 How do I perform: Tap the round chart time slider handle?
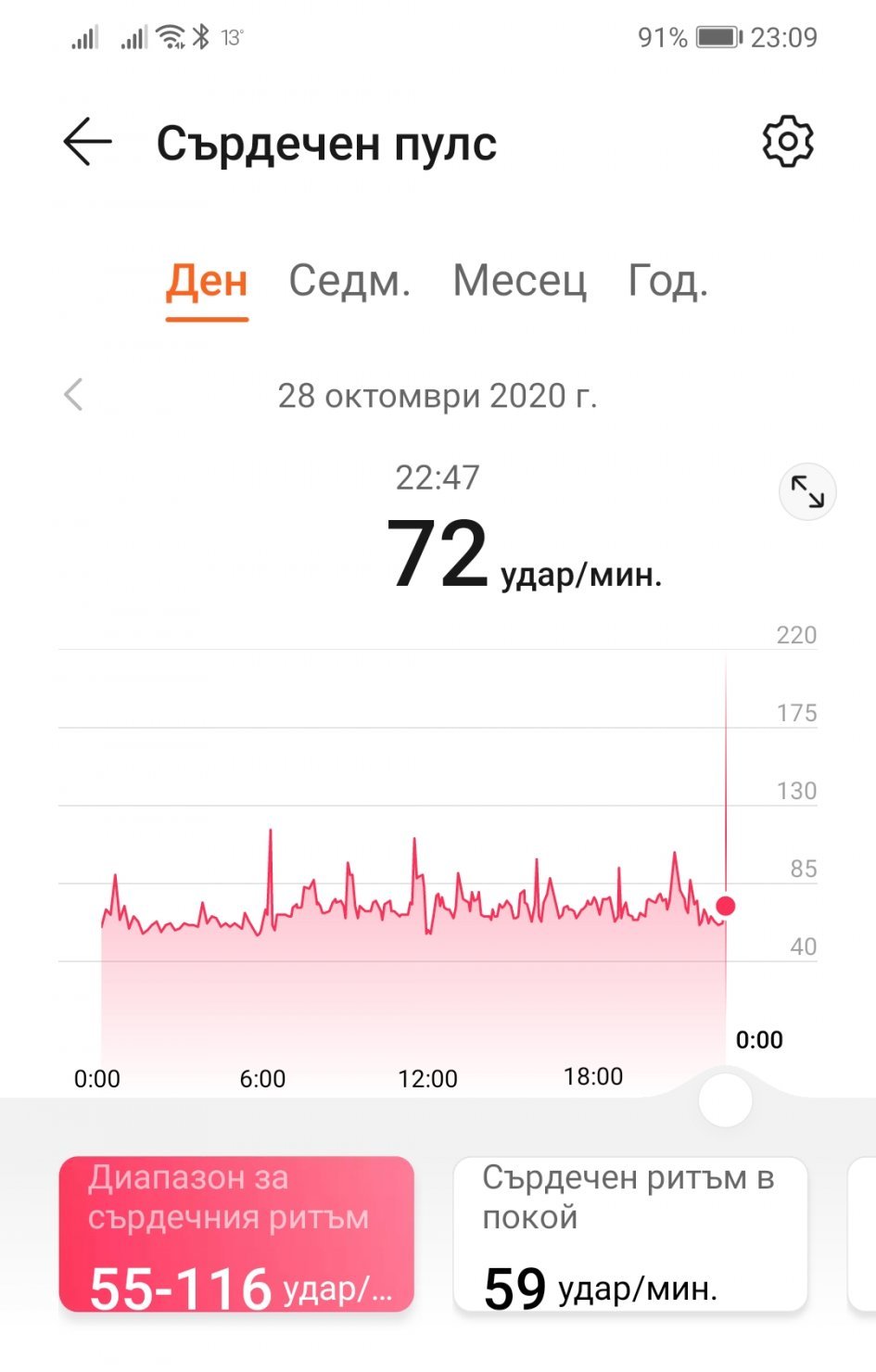[725, 1100]
